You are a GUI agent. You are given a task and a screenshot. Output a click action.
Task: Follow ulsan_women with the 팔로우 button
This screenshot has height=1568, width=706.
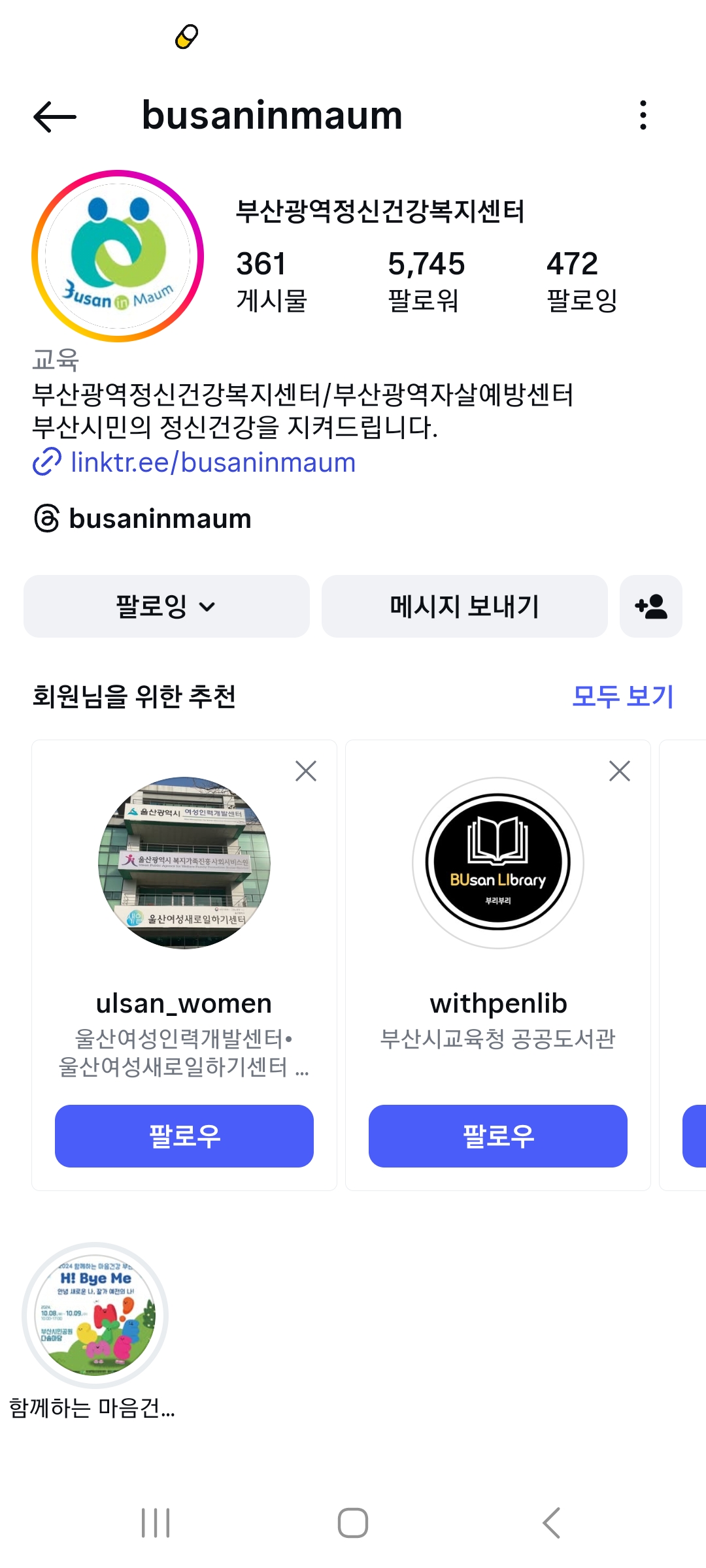pyautogui.click(x=184, y=1136)
